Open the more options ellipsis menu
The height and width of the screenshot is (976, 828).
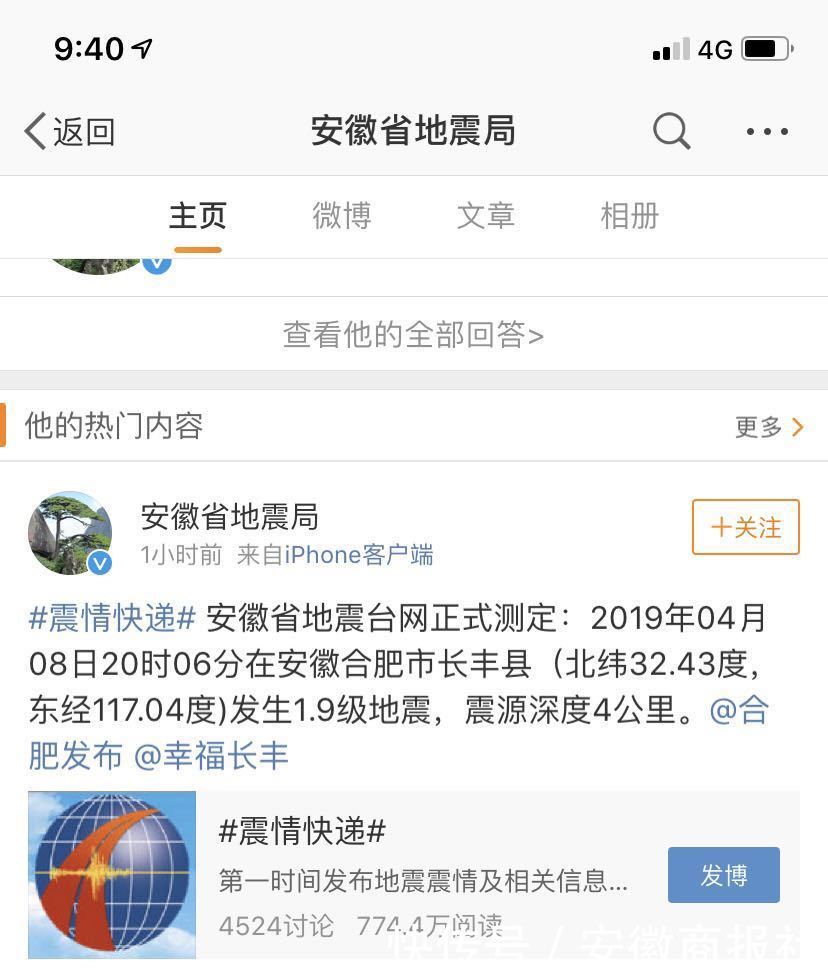(766, 131)
